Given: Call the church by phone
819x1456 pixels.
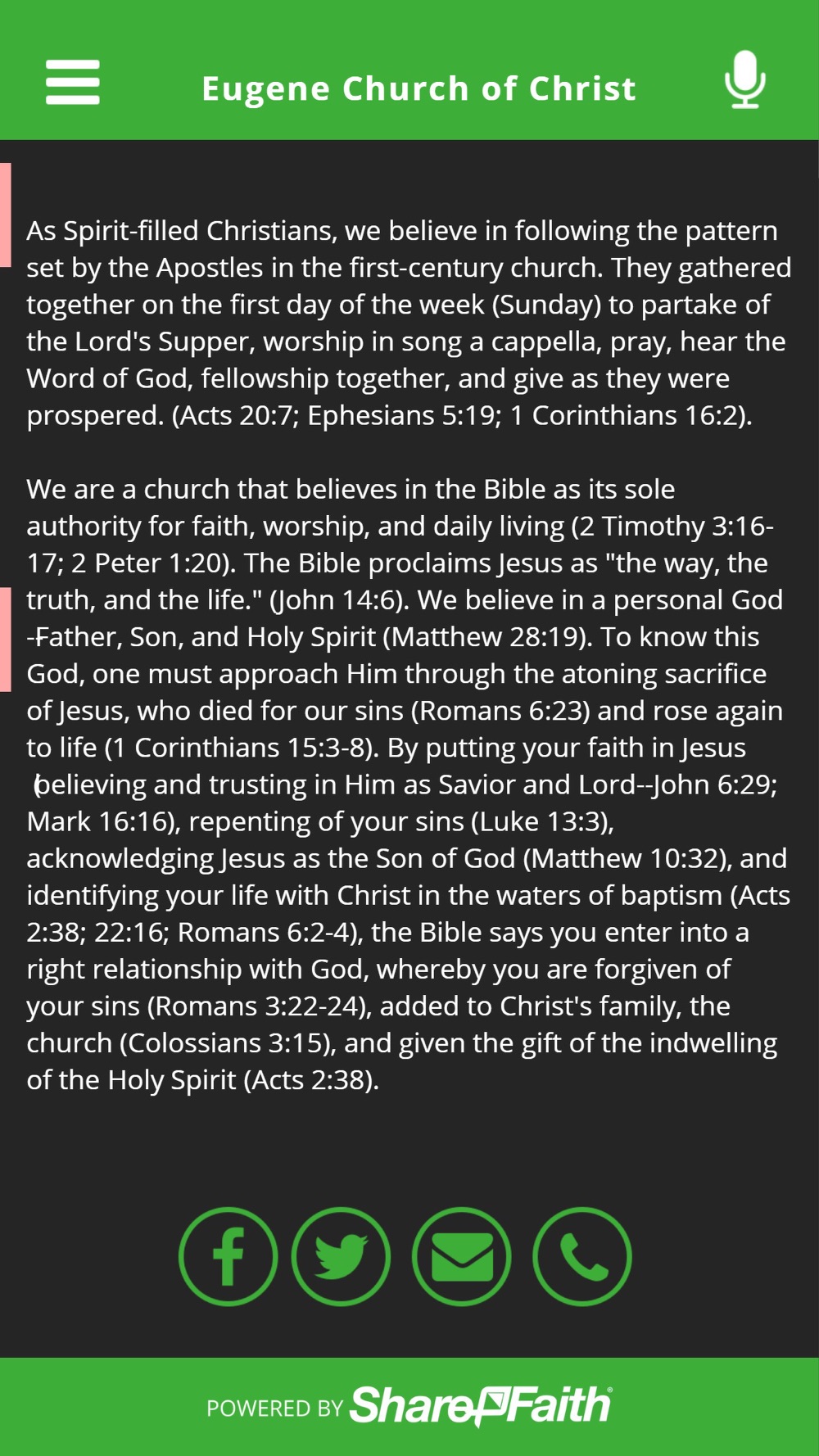Looking at the screenshot, I should 582,1256.
